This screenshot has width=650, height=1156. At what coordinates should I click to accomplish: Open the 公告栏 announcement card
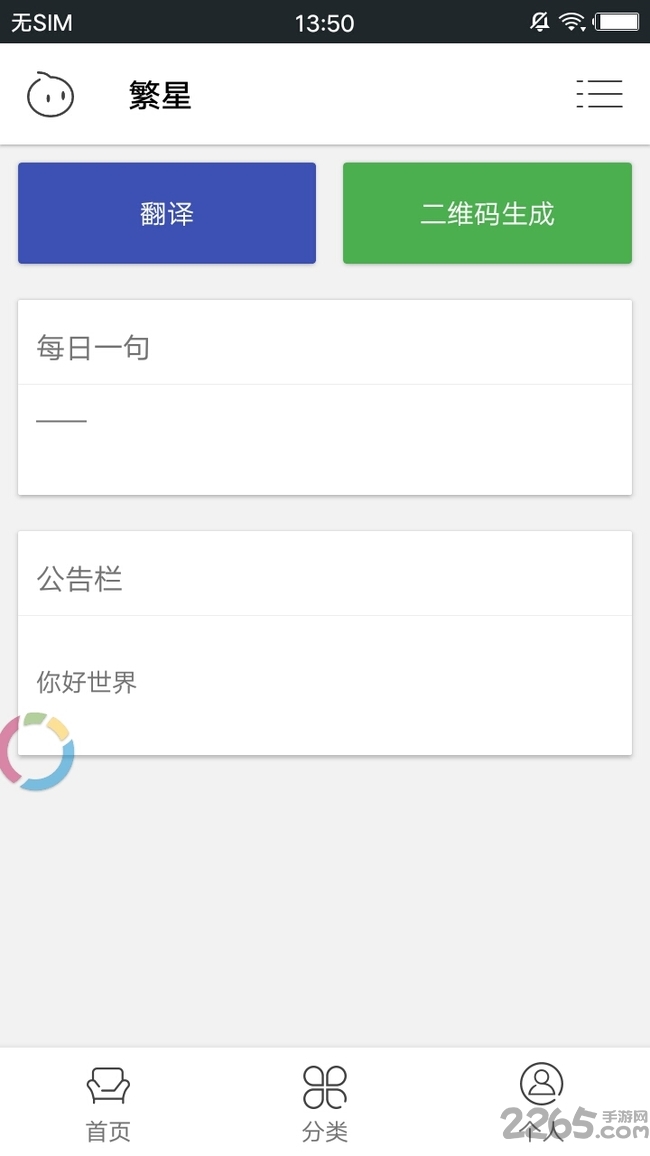tap(325, 643)
